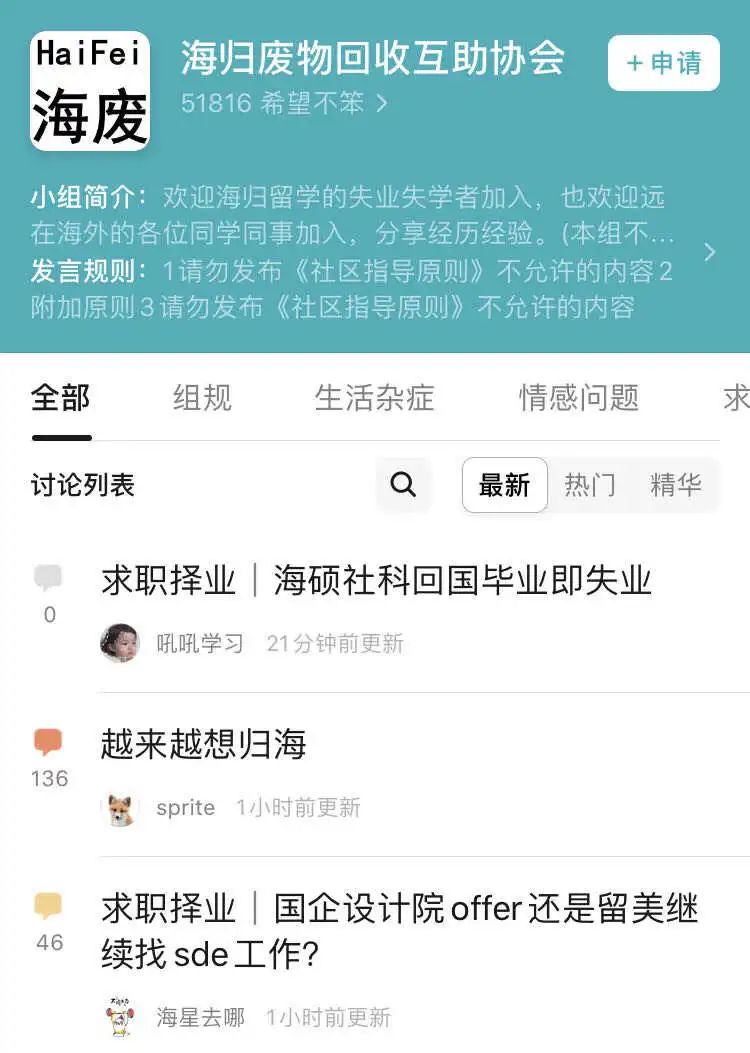Open the 情感问题 tab

(580, 398)
